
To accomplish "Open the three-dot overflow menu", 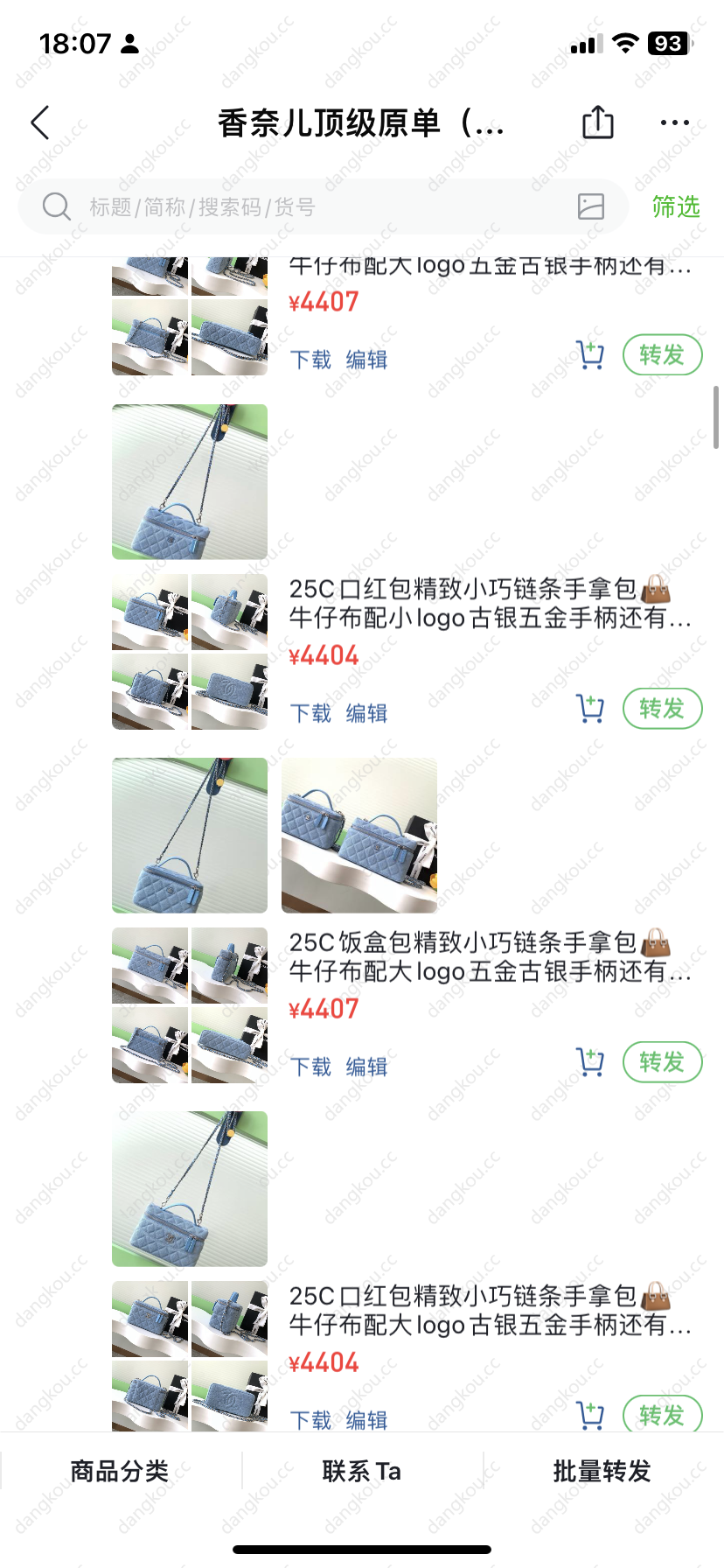I will click(674, 123).
